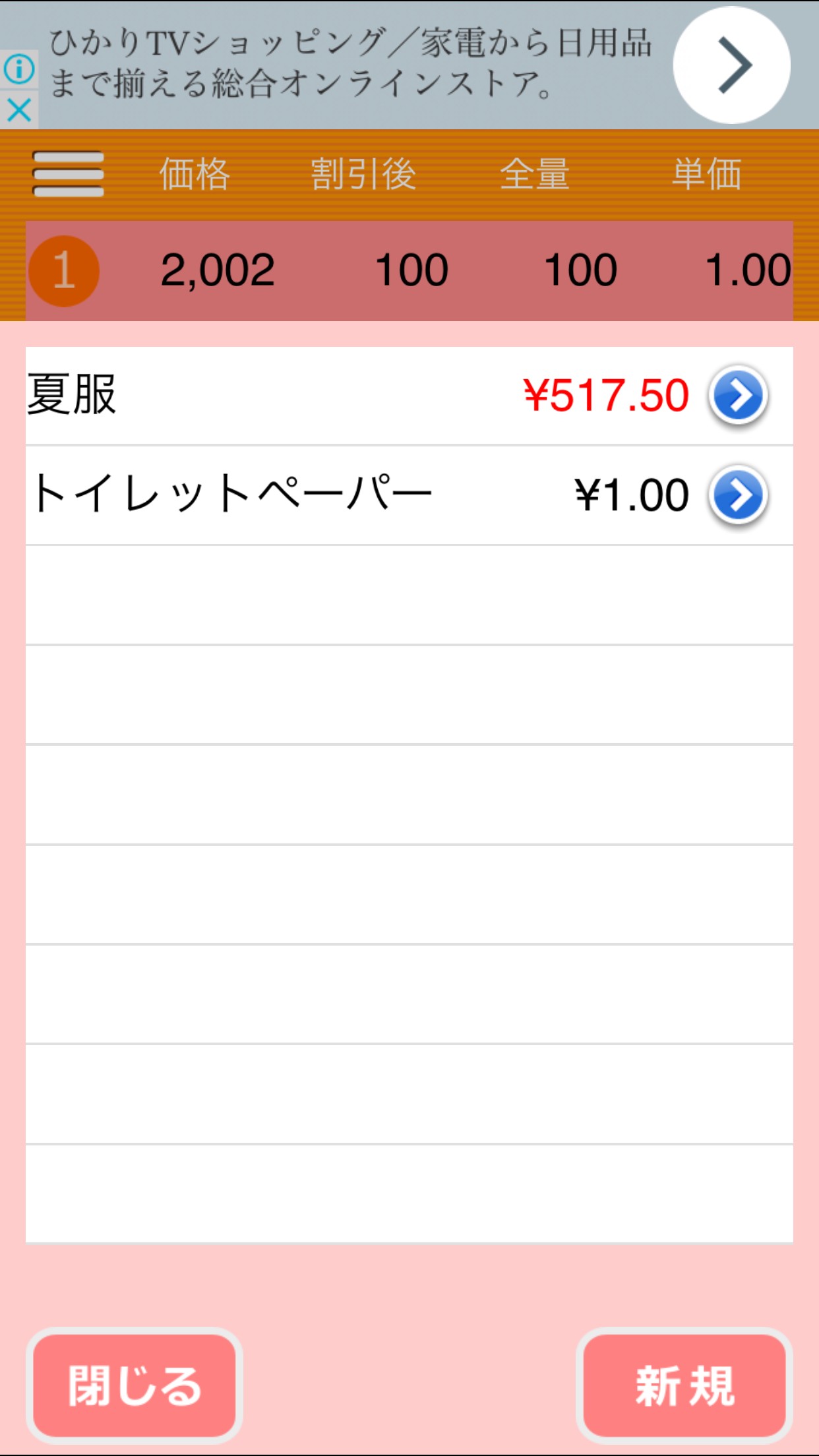Select comparison row number 1
The width and height of the screenshot is (819, 1456).
[x=64, y=271]
